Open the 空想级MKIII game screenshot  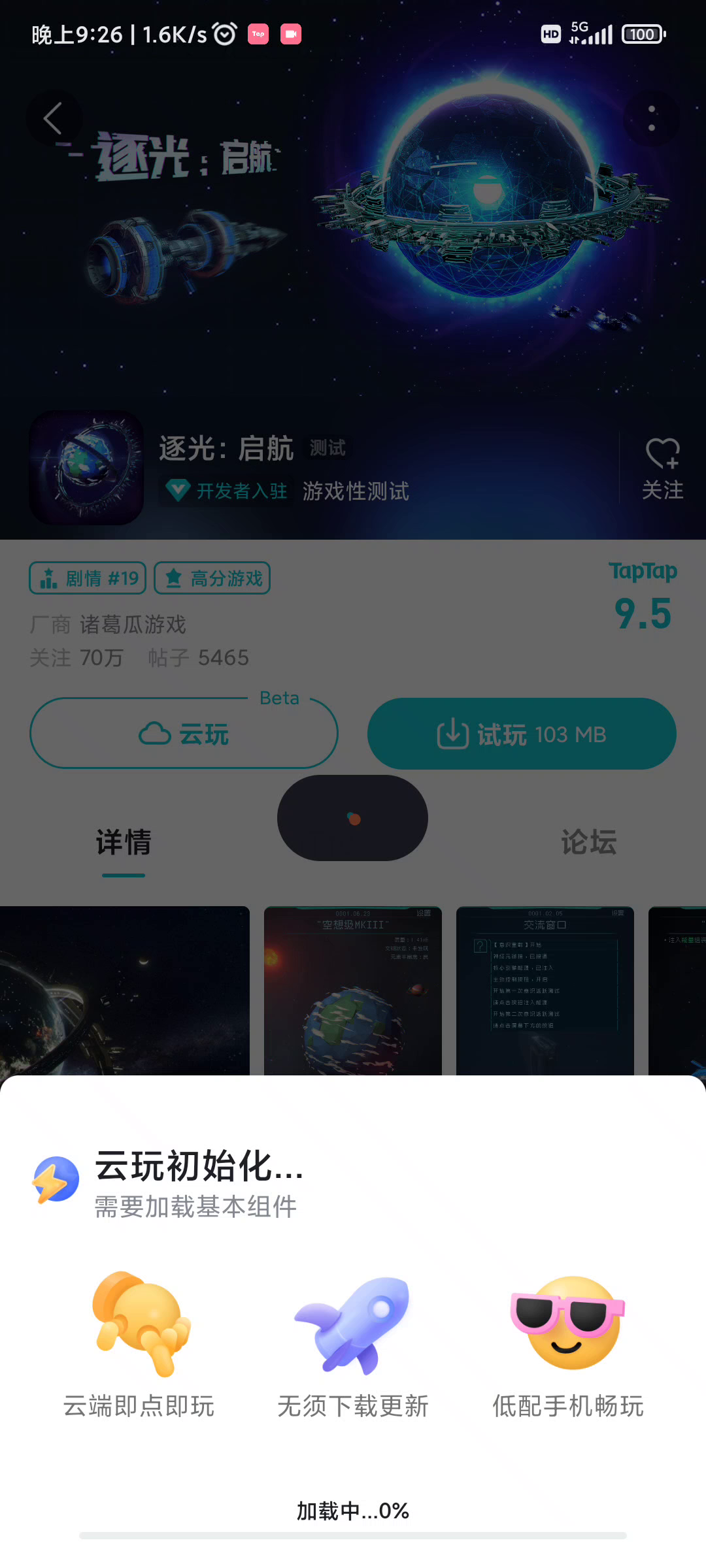(353, 990)
